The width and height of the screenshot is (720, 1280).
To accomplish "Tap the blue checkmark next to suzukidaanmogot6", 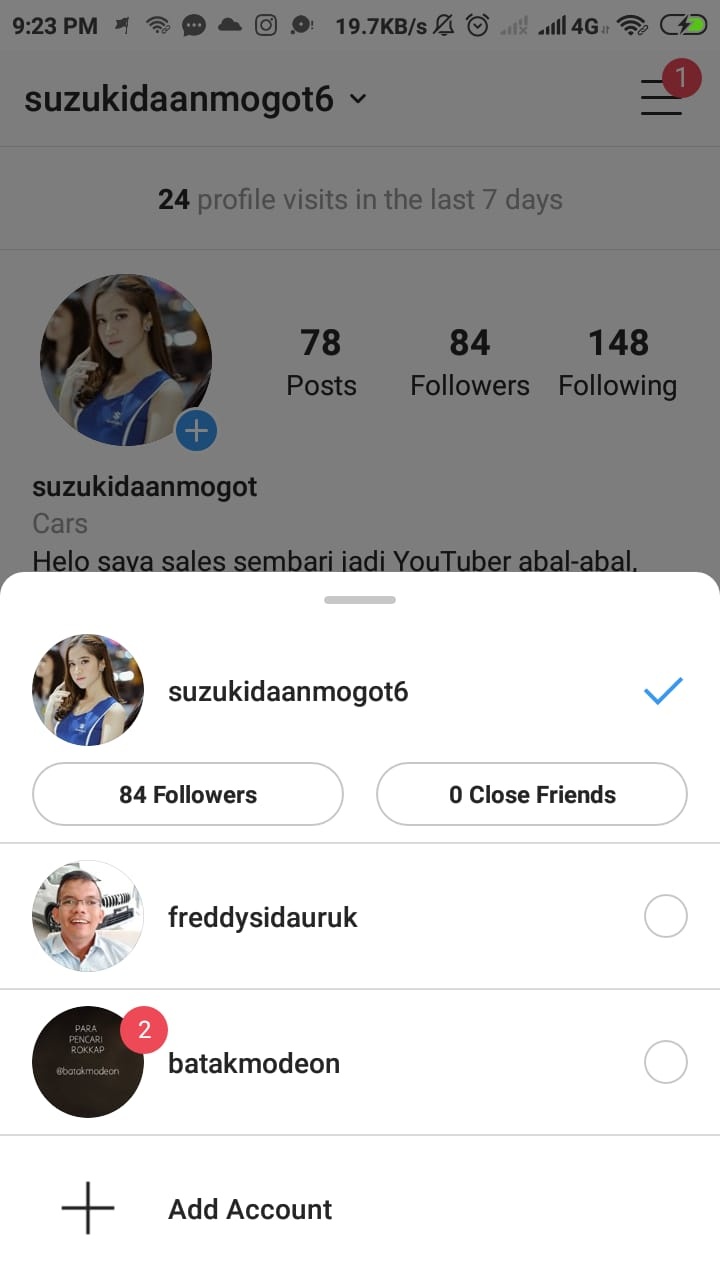I will [x=661, y=689].
